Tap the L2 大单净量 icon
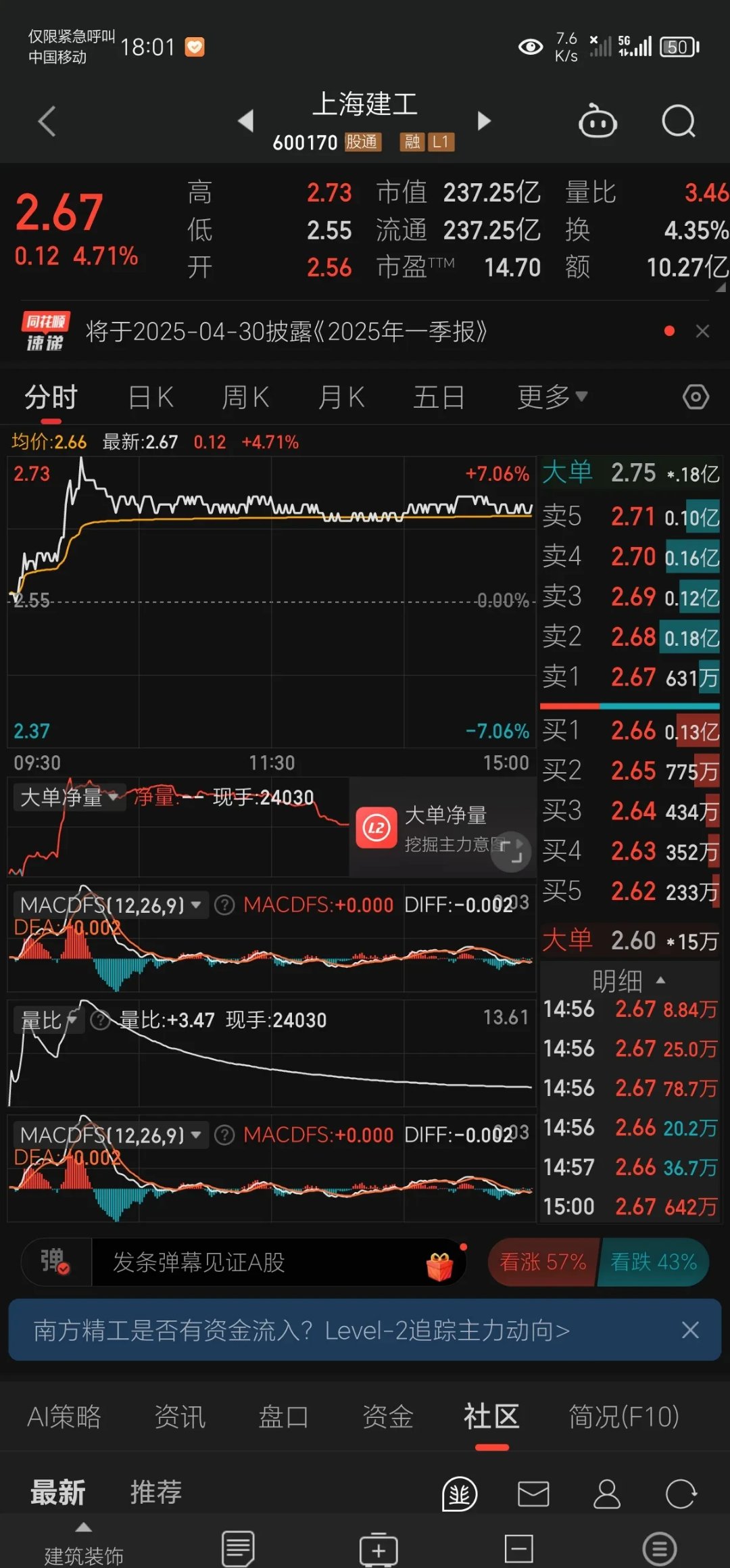730x1568 pixels. pos(377,828)
